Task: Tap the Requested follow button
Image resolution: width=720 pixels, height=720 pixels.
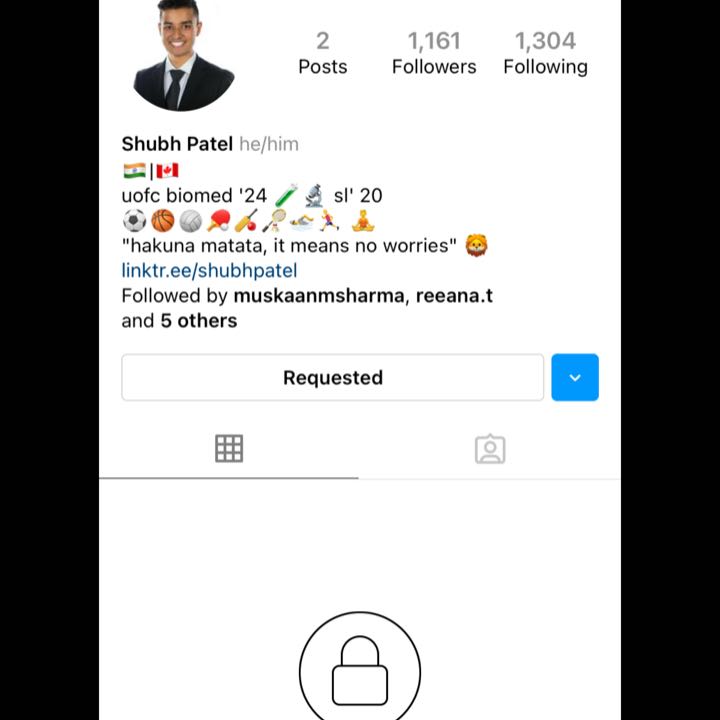Action: pos(332,377)
